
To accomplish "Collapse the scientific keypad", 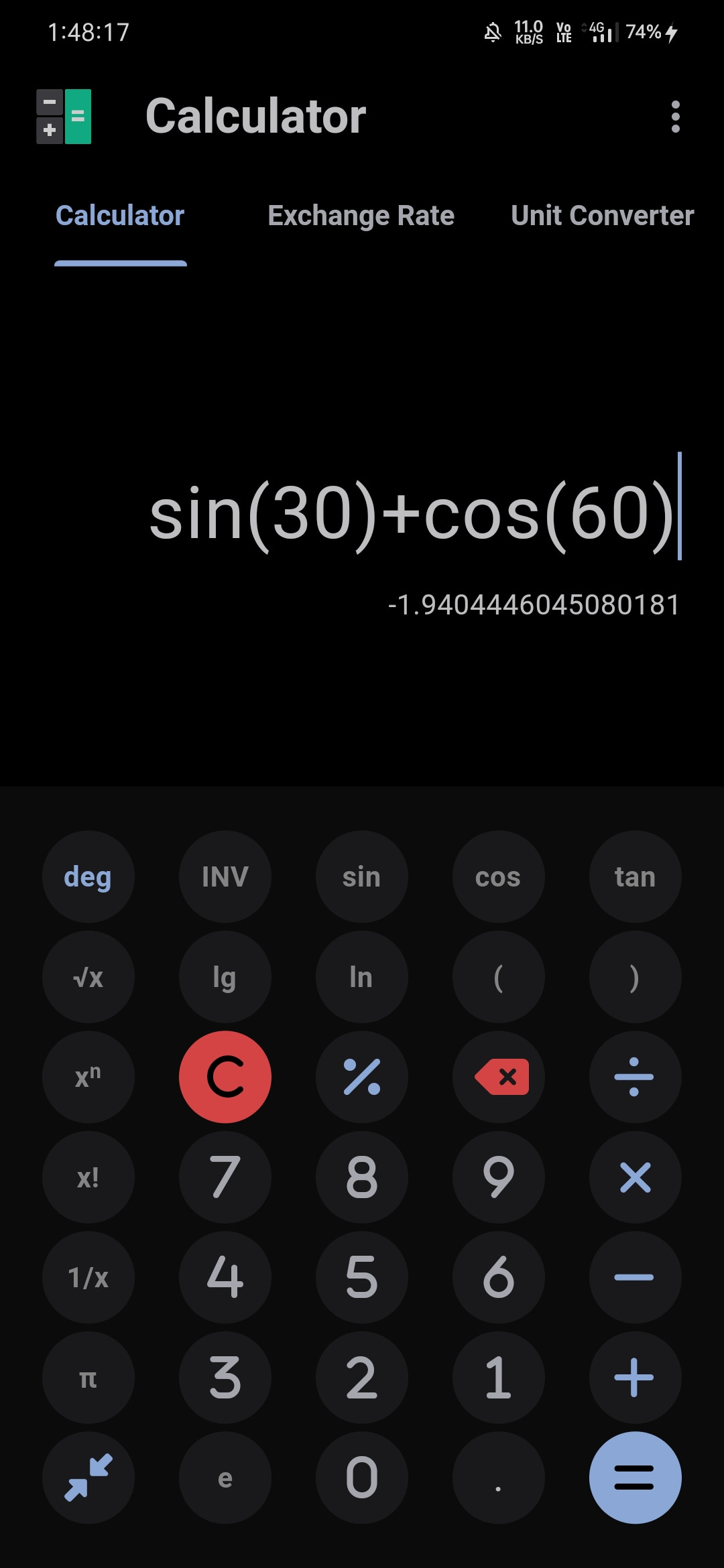I will click(x=88, y=1478).
